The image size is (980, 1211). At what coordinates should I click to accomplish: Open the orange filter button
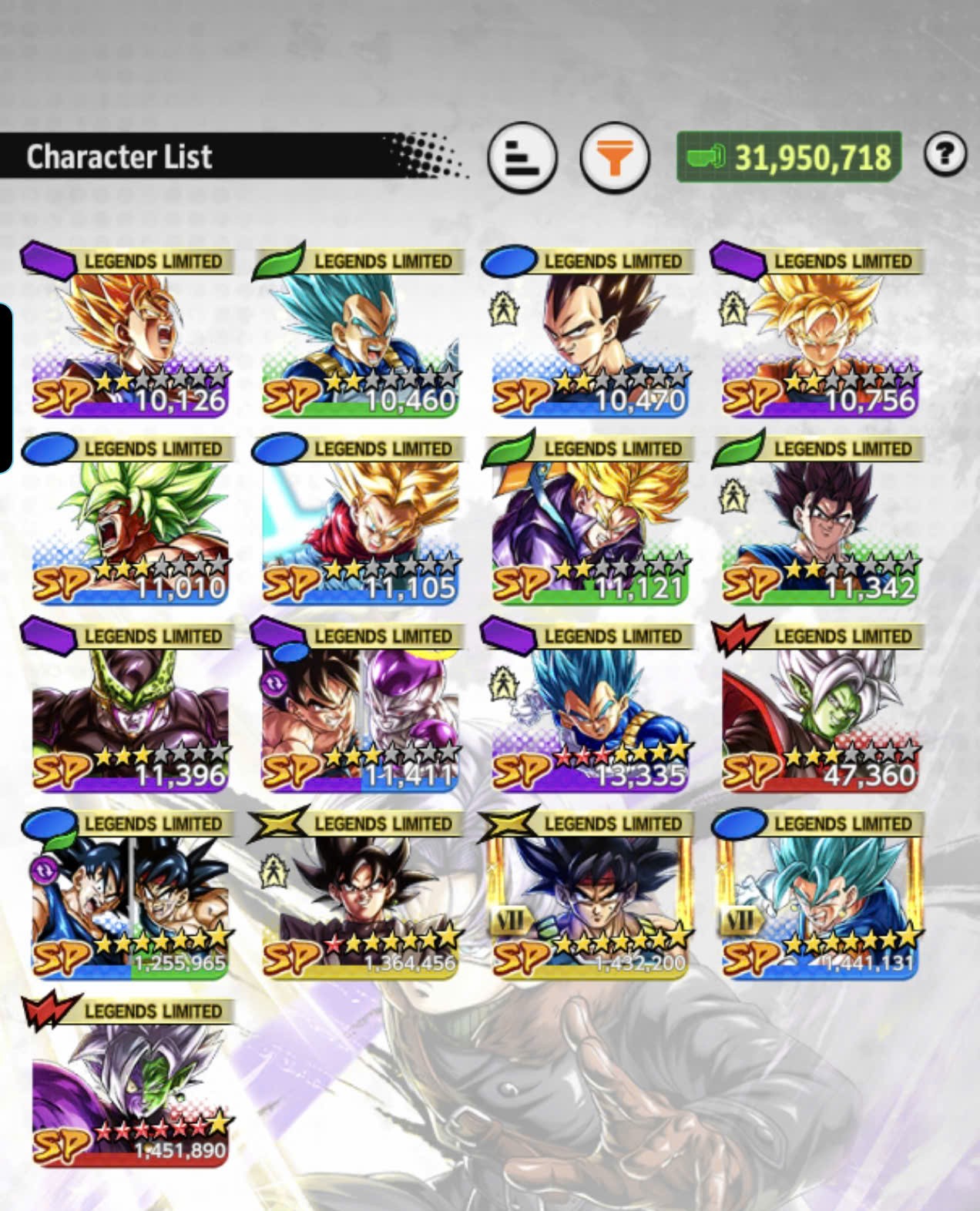[614, 158]
